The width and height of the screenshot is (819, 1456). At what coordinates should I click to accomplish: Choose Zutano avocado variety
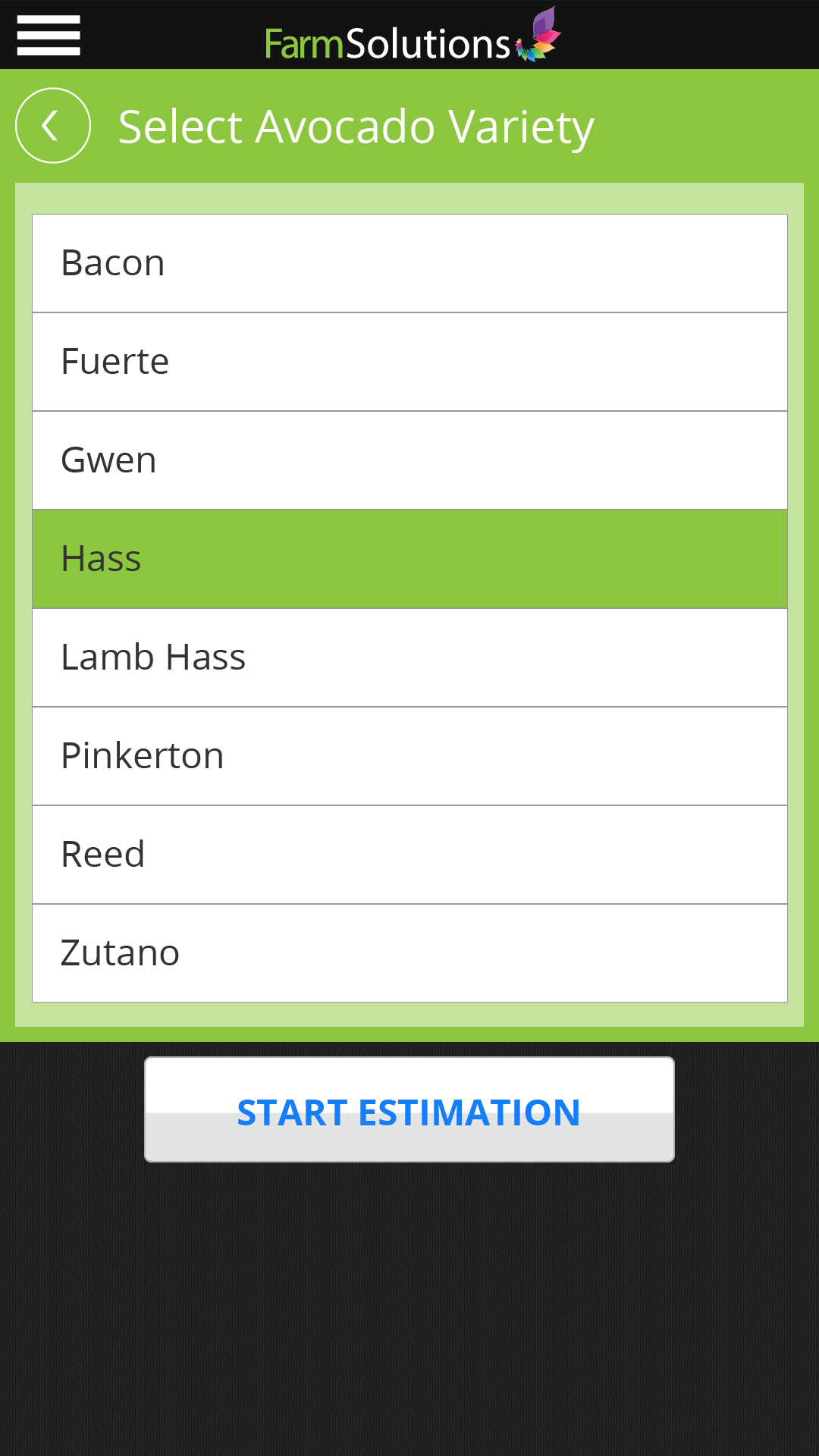(x=409, y=953)
